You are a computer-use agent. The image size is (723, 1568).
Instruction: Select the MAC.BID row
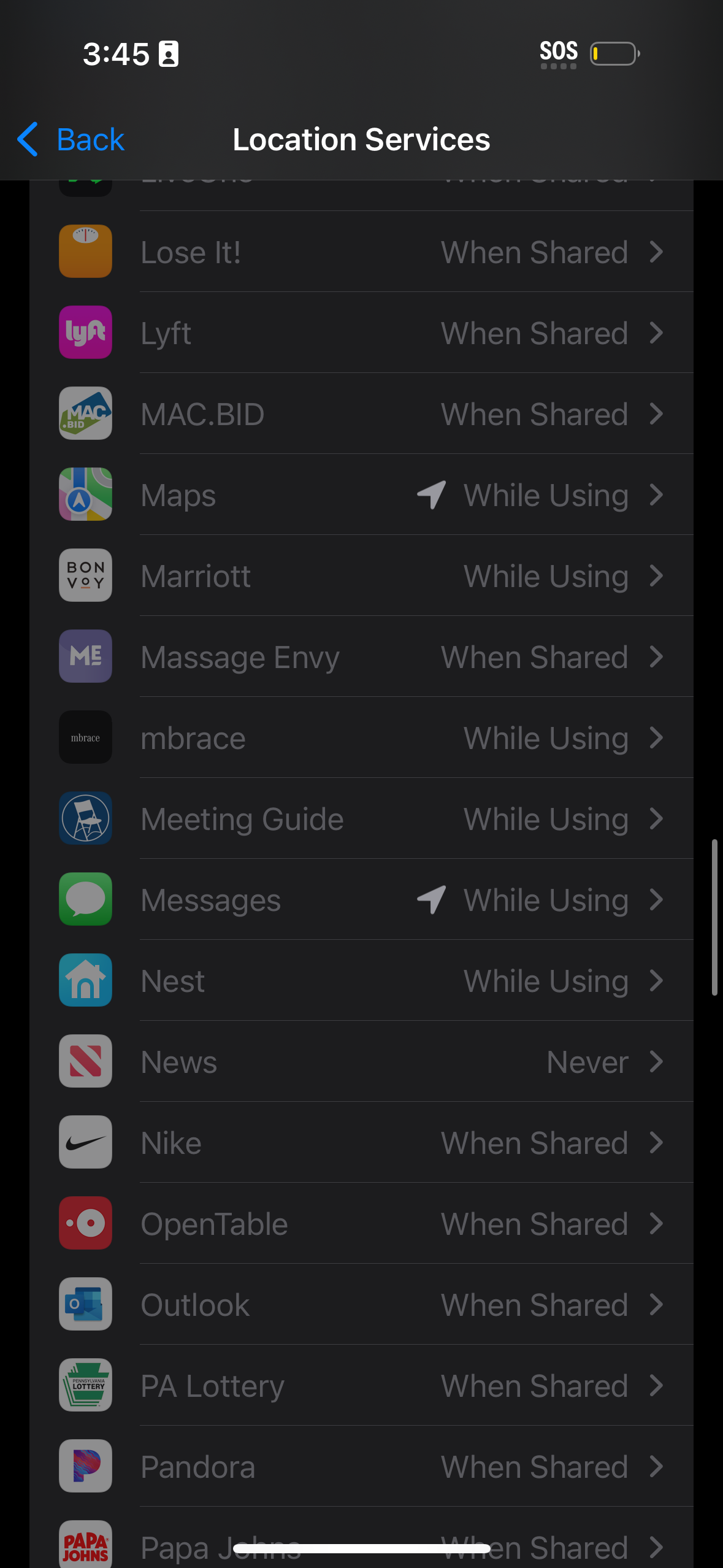tap(361, 414)
